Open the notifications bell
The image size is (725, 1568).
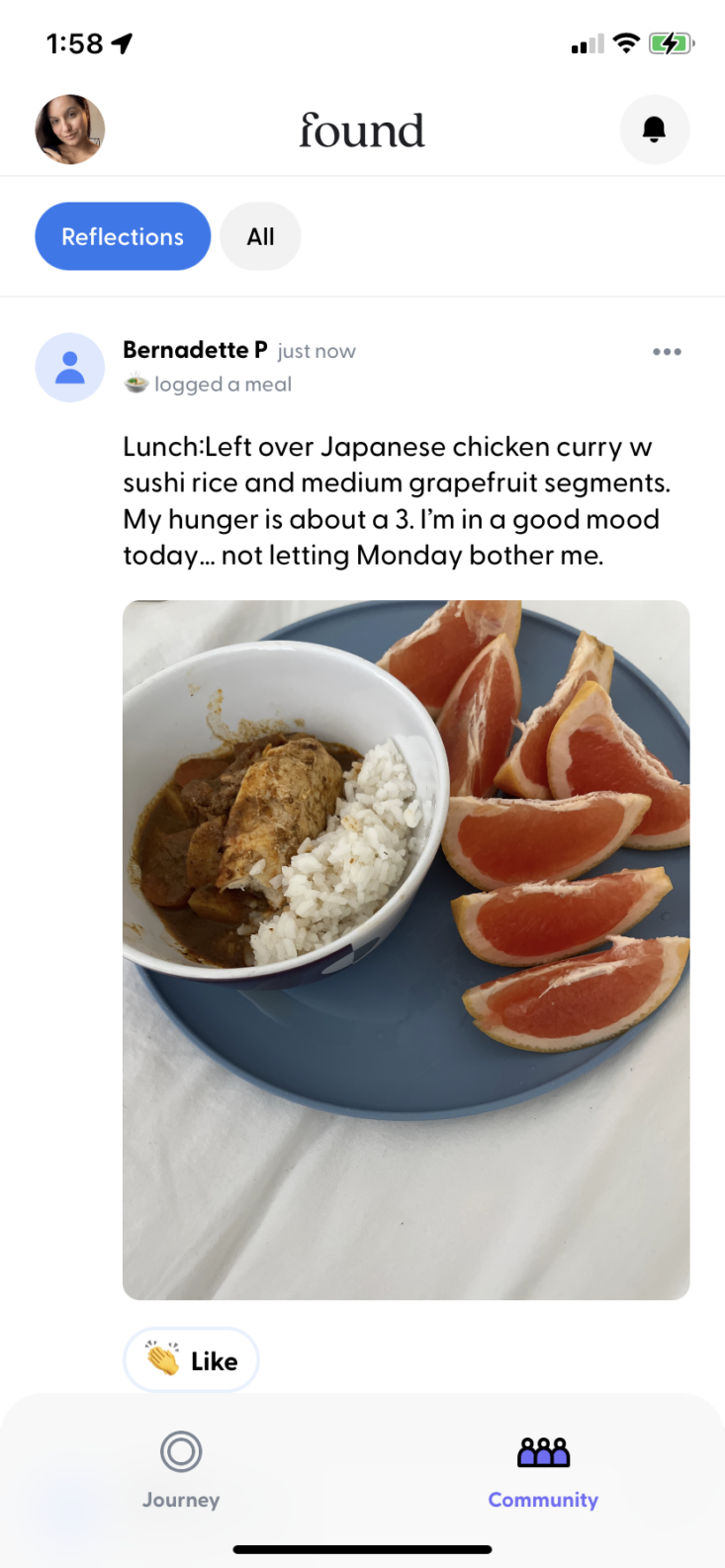654,130
